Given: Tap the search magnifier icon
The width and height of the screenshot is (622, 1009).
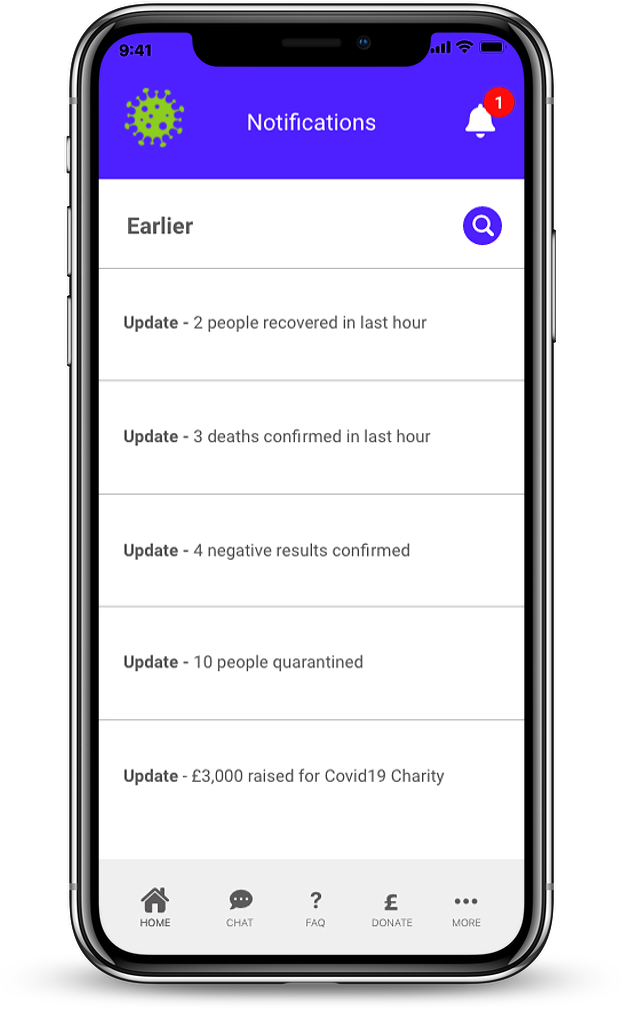Looking at the screenshot, I should click(482, 226).
